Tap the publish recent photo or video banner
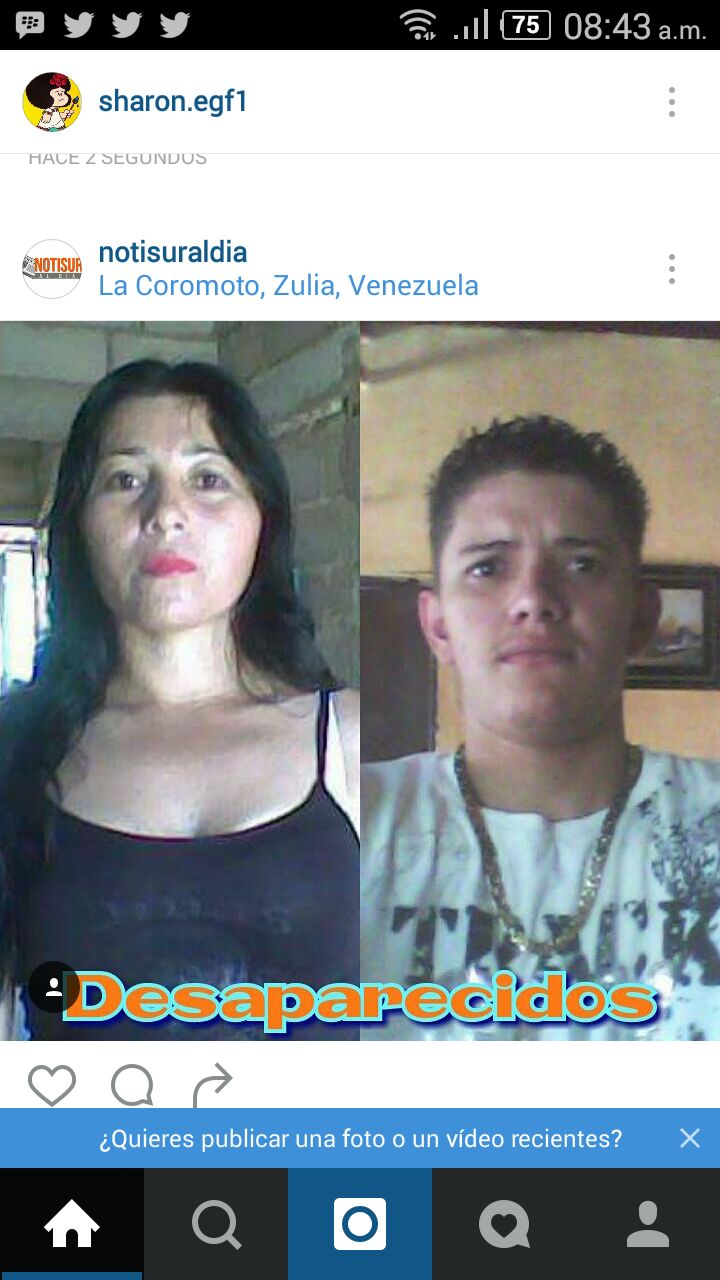This screenshot has width=720, height=1280. [x=360, y=1138]
